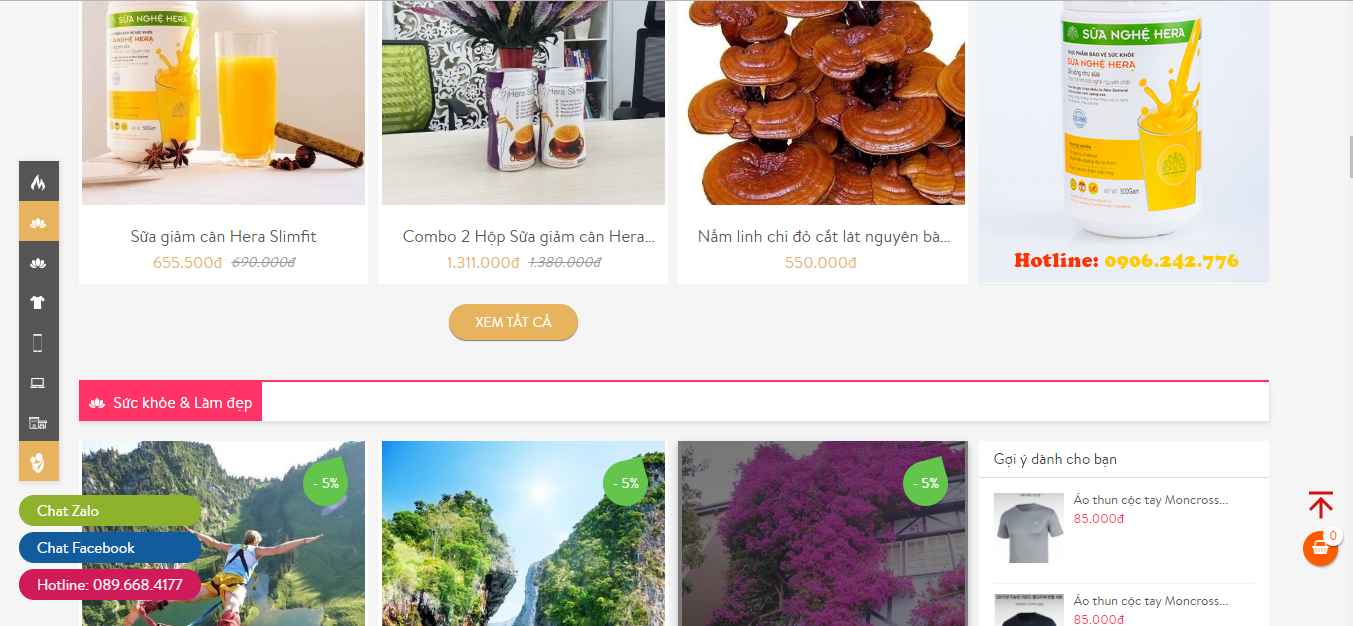Select the laptop category in side menu
Screen dimensions: 1353x626
(39, 383)
